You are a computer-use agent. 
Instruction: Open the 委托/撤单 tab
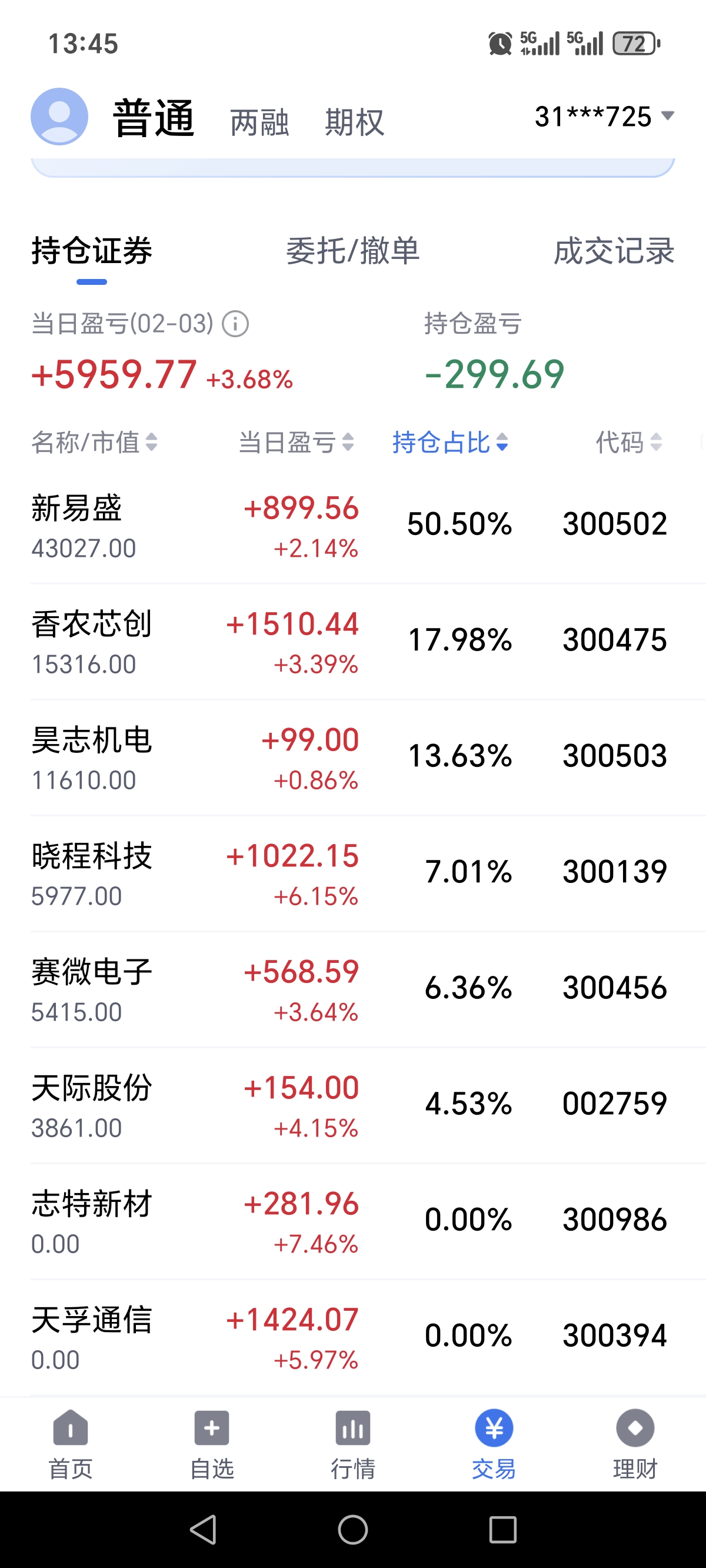point(352,251)
